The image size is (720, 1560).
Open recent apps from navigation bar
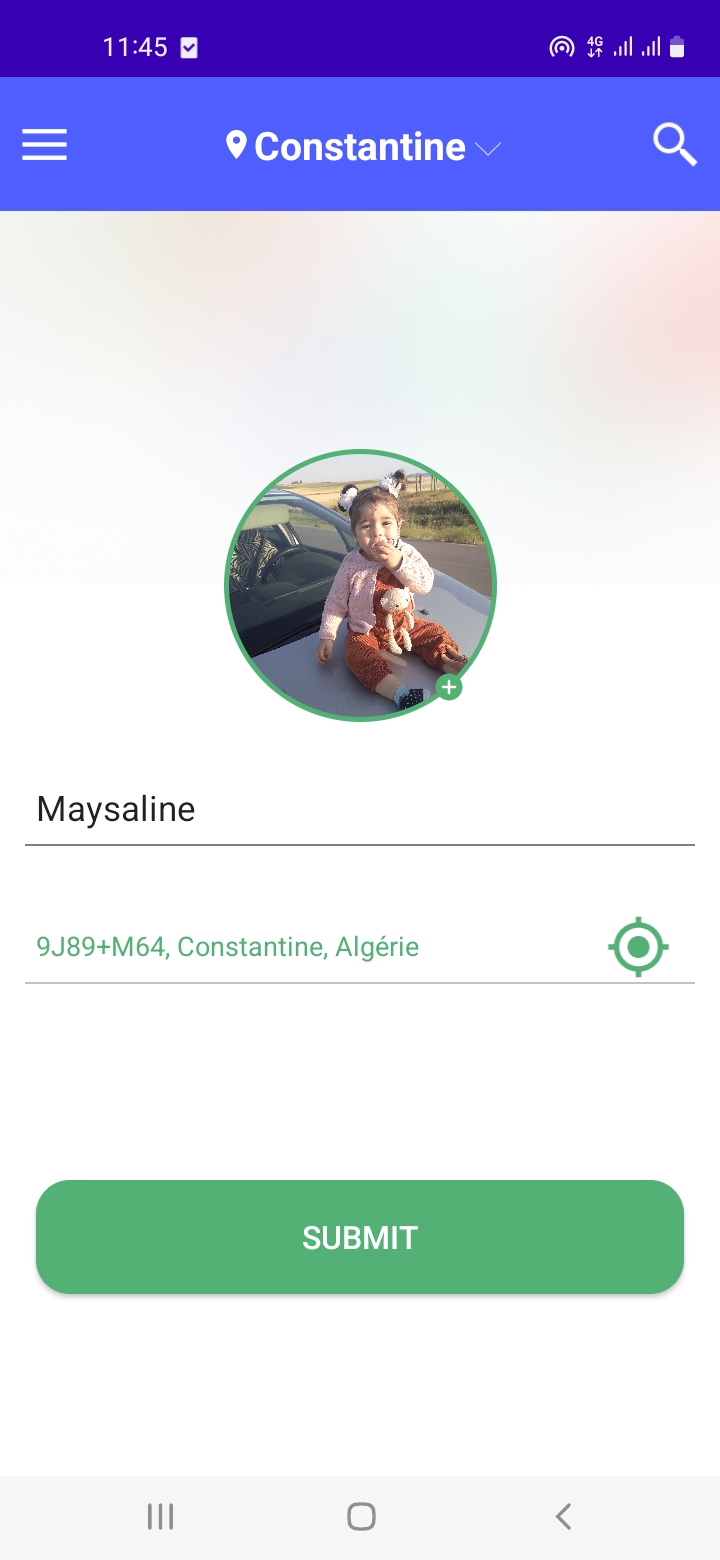160,1516
